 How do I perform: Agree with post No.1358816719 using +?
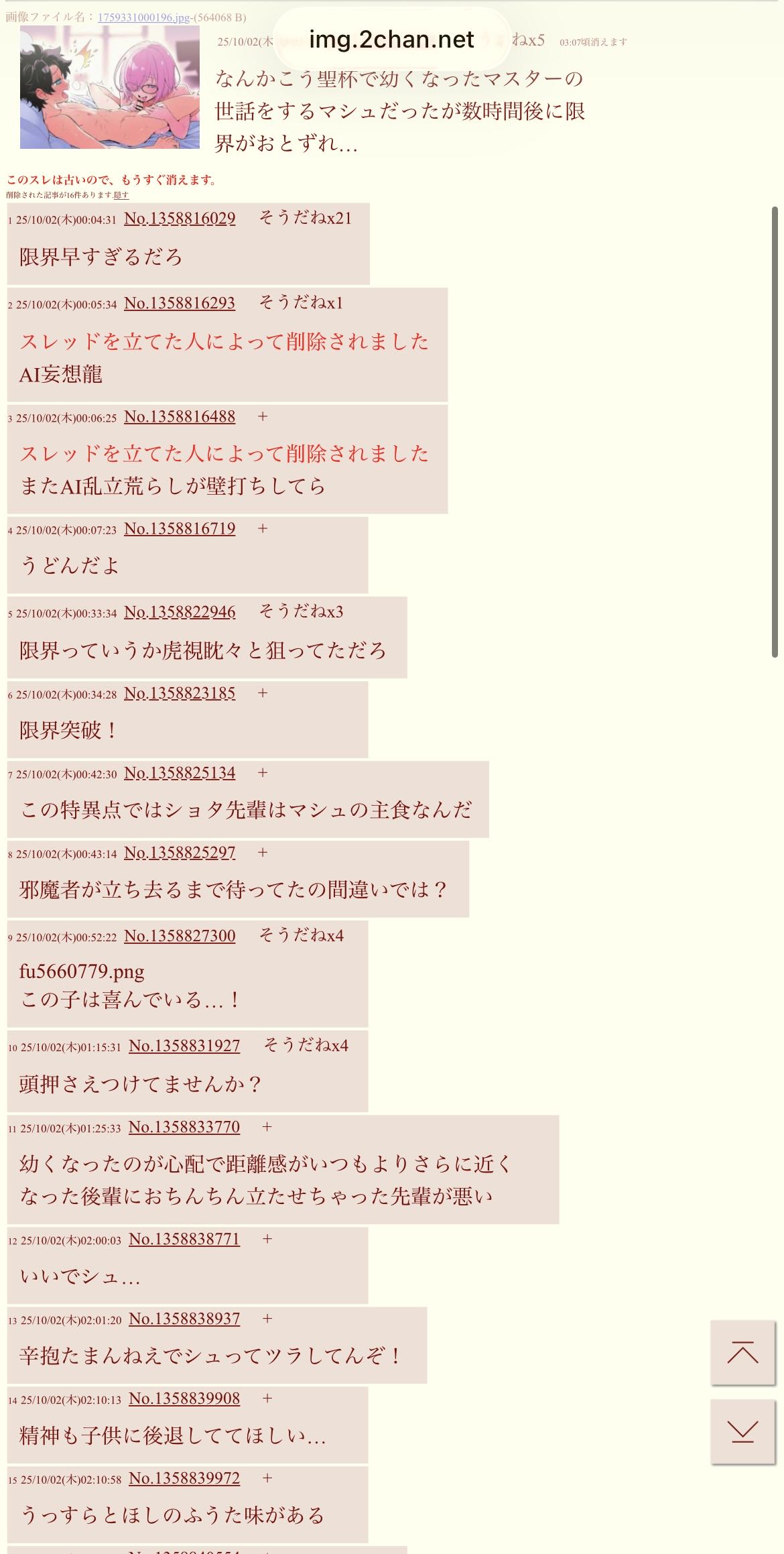tap(263, 529)
